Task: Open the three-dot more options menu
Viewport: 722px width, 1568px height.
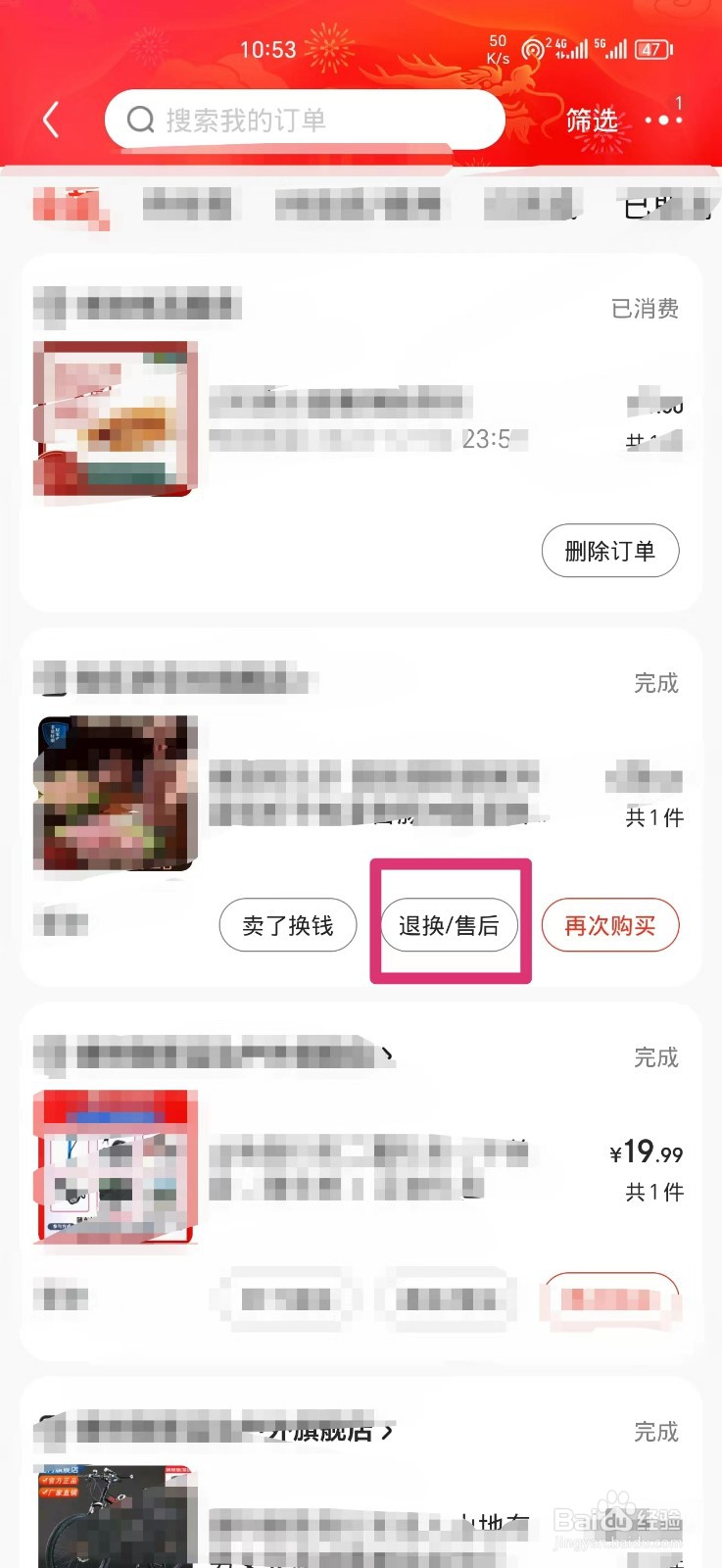Action: coord(663,120)
